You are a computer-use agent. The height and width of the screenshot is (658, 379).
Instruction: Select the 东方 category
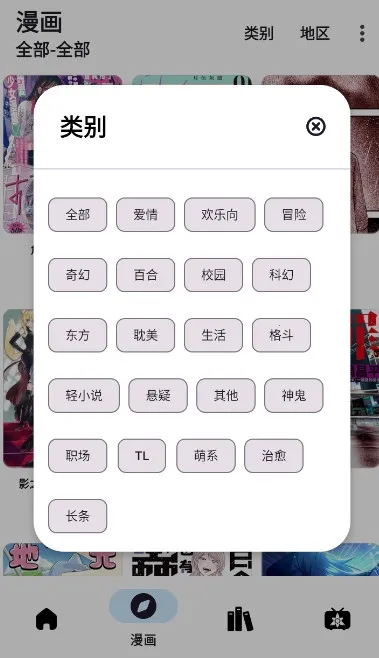(x=78, y=335)
